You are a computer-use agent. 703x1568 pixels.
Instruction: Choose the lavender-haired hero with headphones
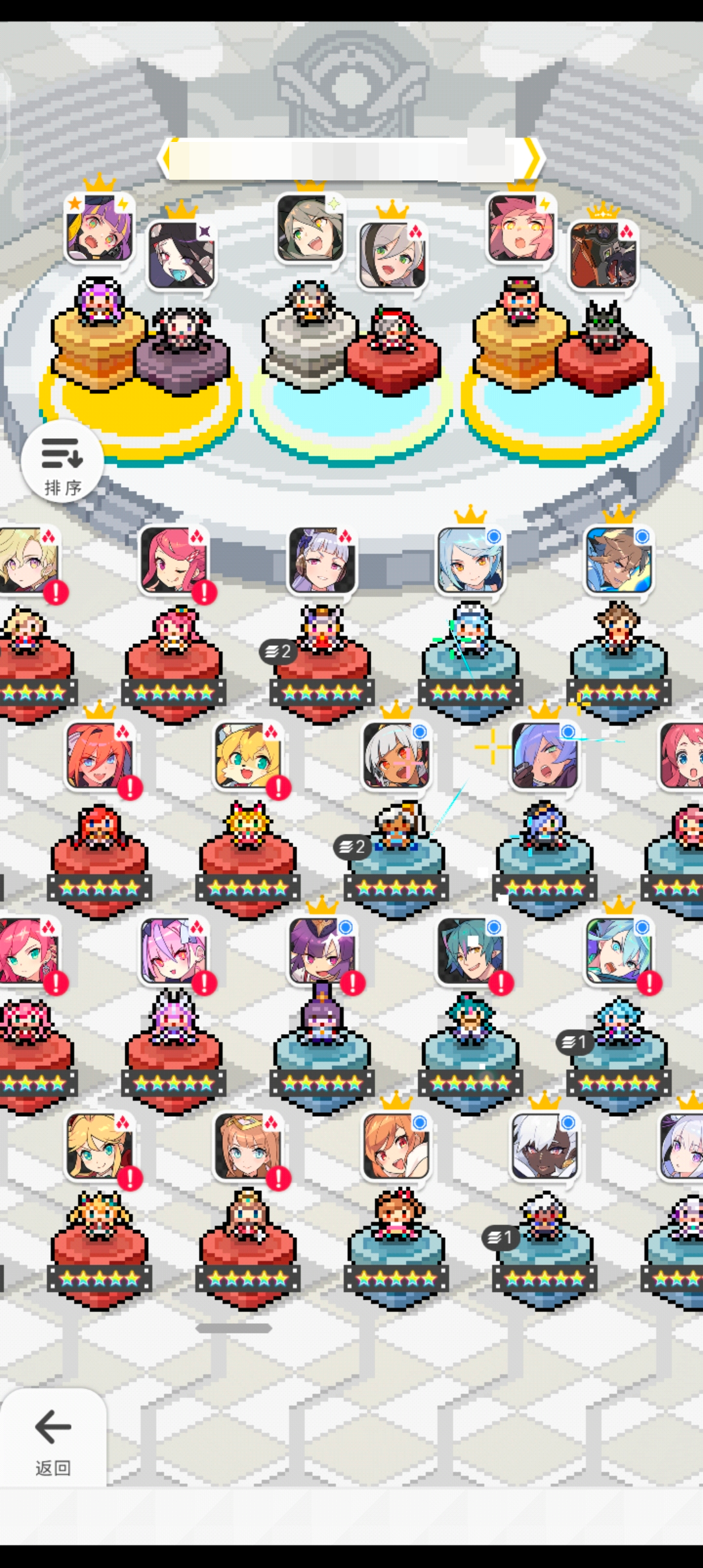[x=322, y=561]
